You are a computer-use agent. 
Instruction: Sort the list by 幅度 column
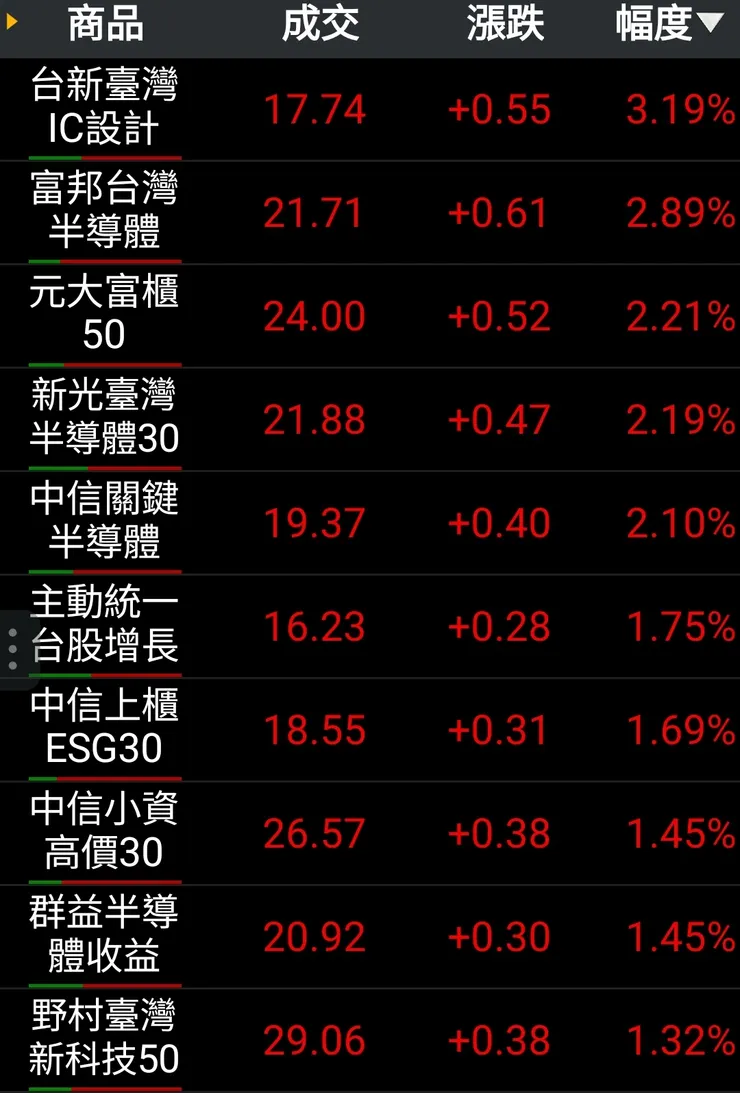pos(668,25)
